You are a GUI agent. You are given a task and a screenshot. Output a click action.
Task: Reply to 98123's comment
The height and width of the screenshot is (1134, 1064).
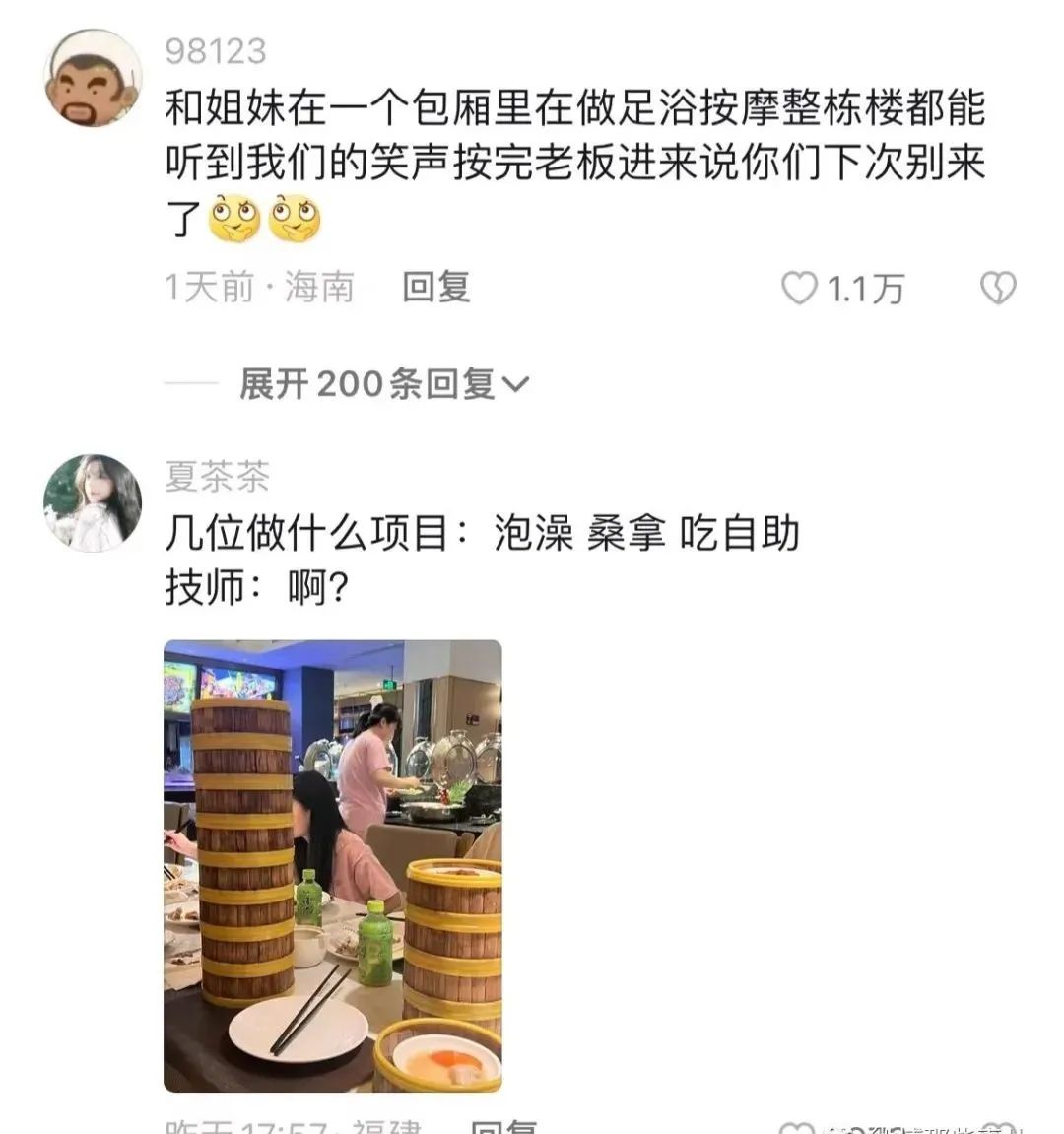[435, 287]
